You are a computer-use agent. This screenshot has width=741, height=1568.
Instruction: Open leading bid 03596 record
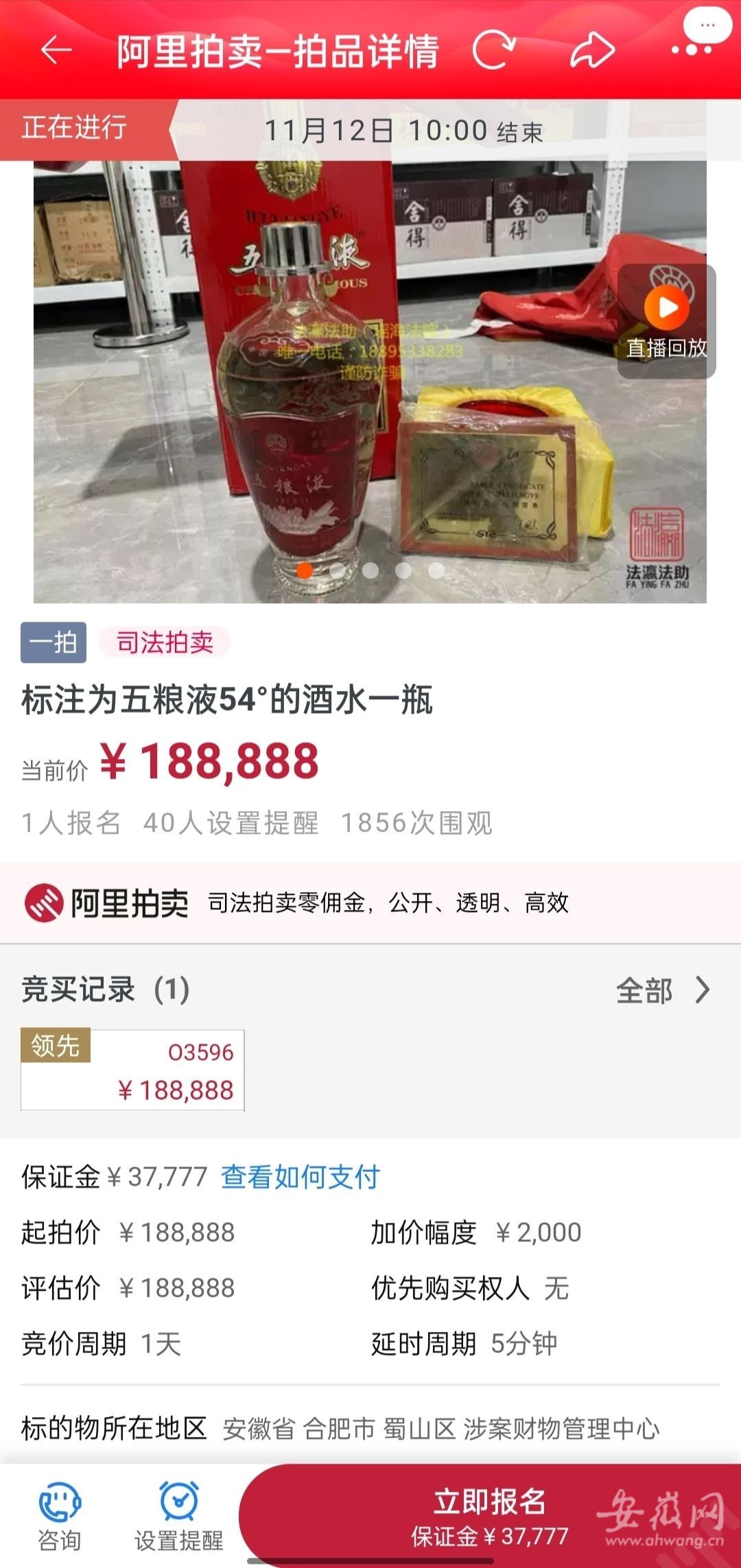pyautogui.click(x=133, y=1070)
